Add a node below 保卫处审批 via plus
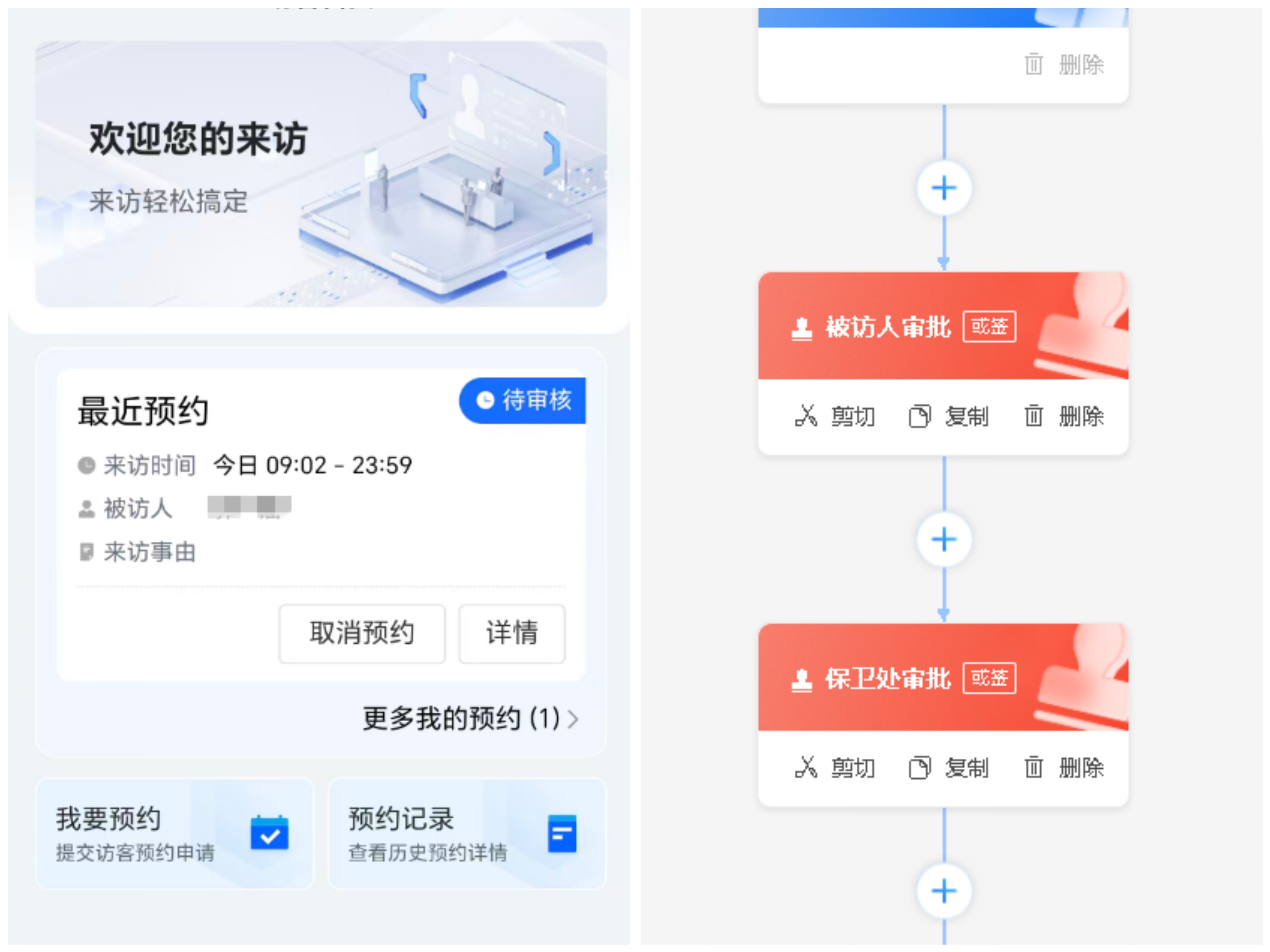 point(943,891)
